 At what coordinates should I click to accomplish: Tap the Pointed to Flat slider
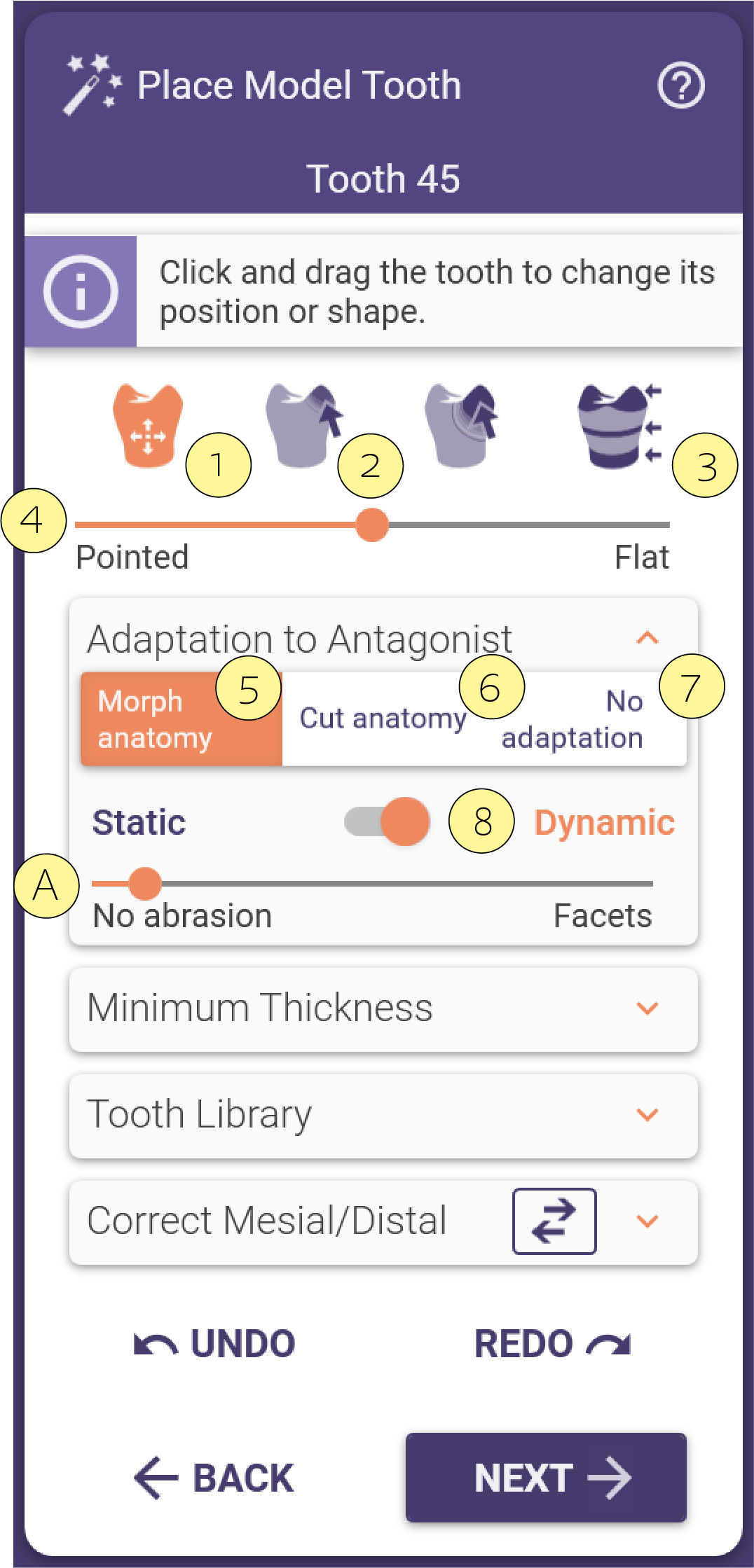(x=372, y=525)
